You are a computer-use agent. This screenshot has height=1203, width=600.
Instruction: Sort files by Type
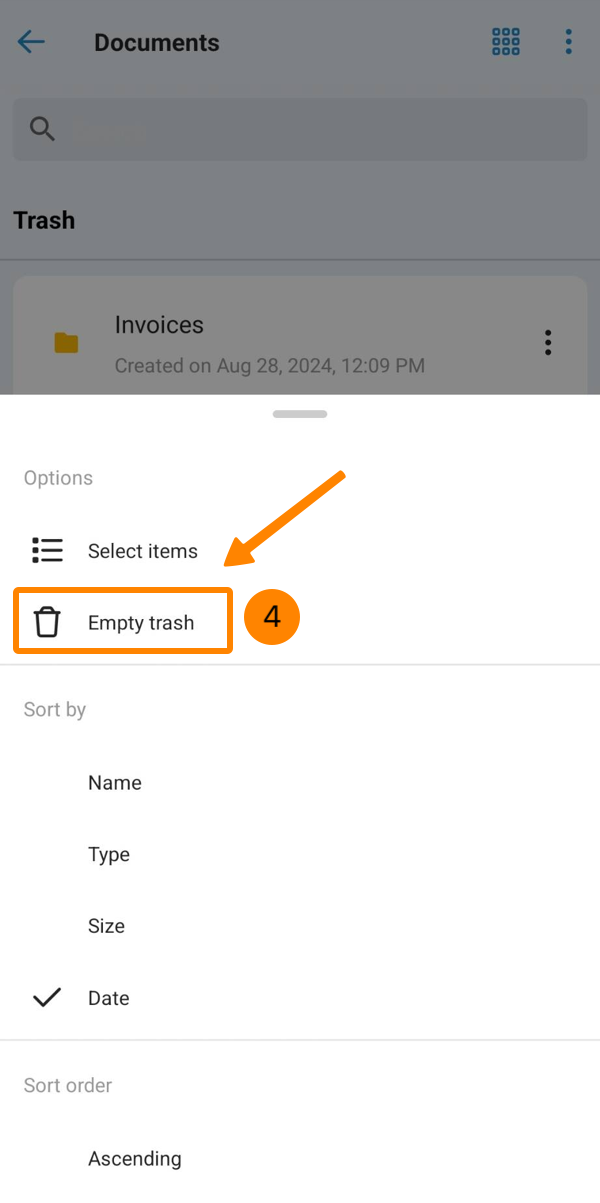coord(109,855)
